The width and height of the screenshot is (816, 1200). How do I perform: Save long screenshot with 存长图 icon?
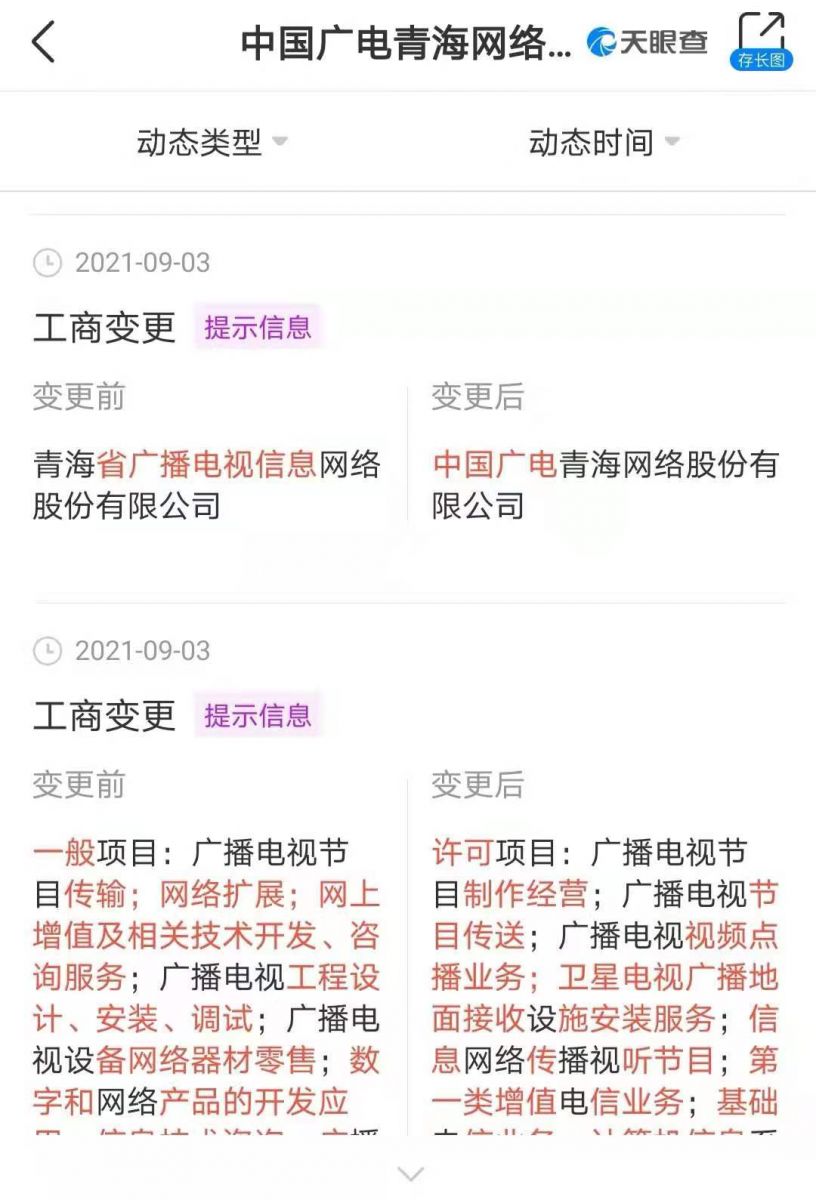point(762,42)
